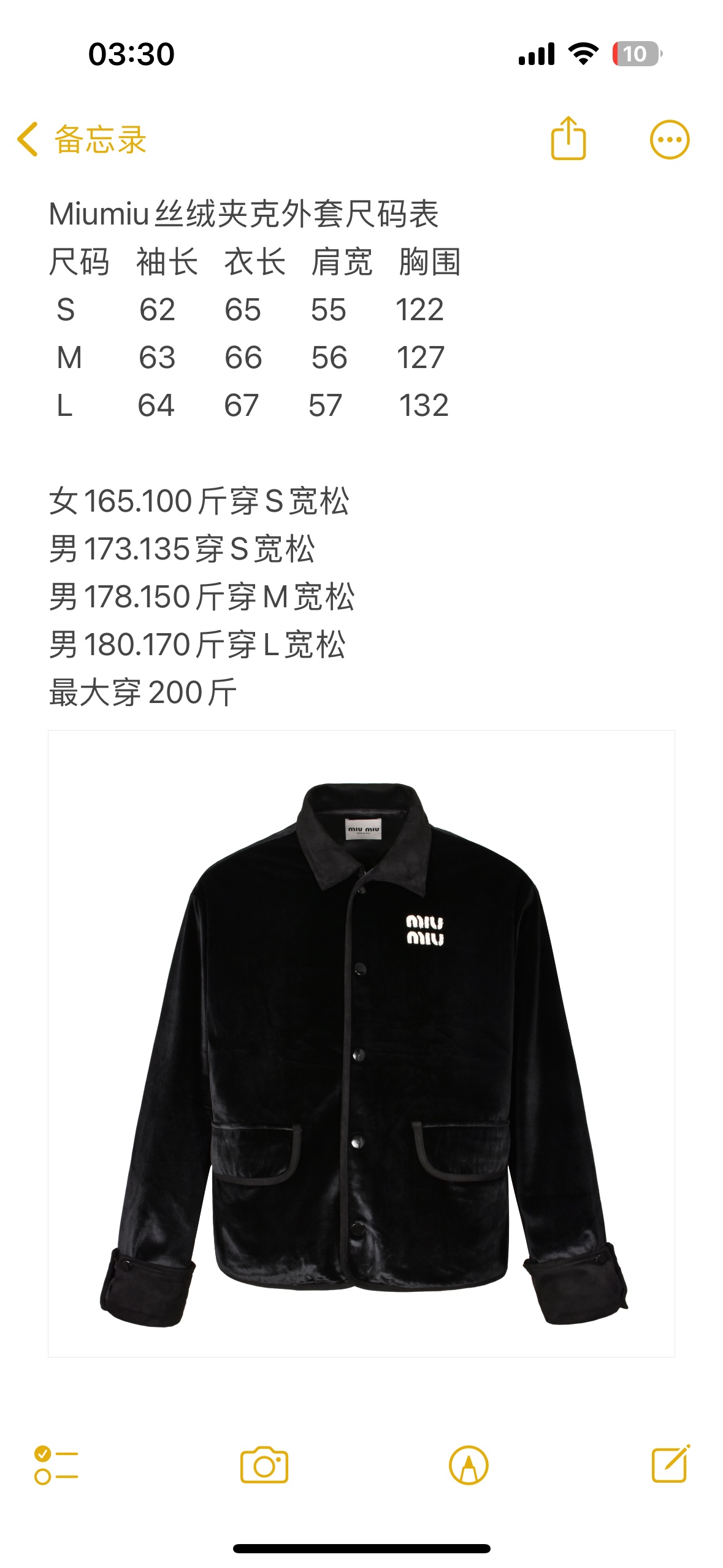Open the more options menu
The width and height of the screenshot is (723, 1568).
pos(669,140)
